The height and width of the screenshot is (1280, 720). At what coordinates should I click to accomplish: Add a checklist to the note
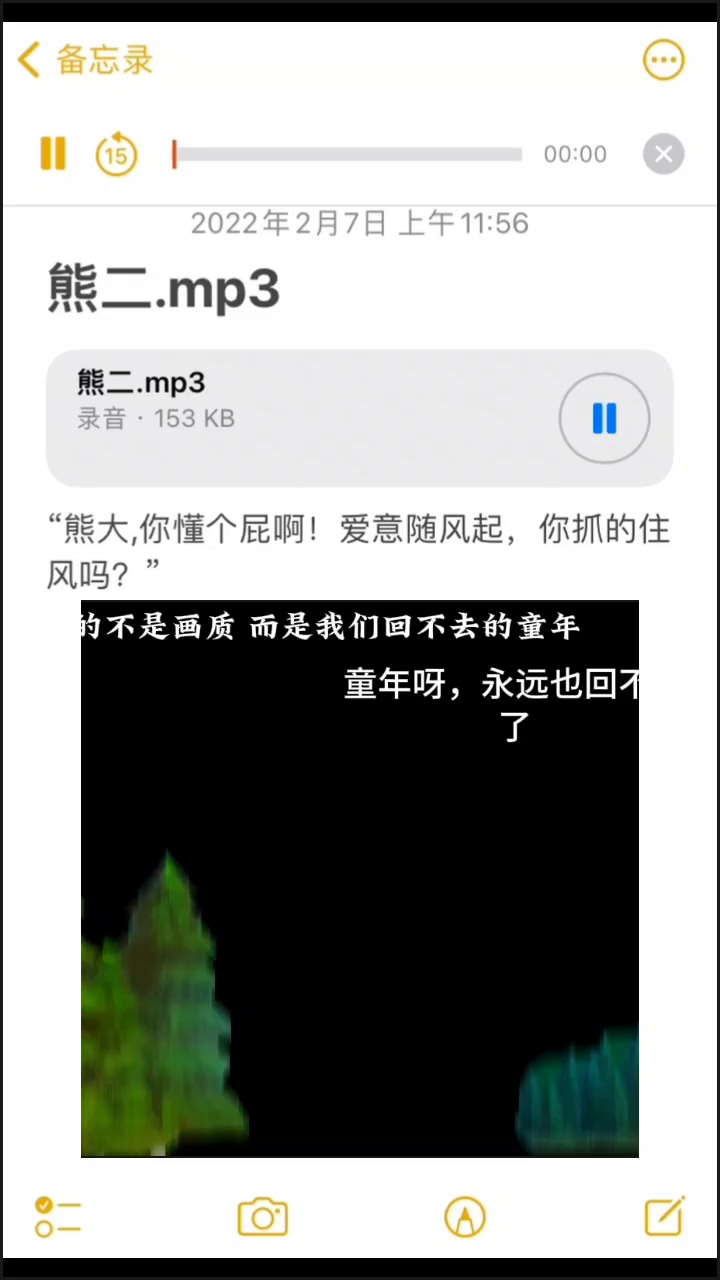[57, 1217]
